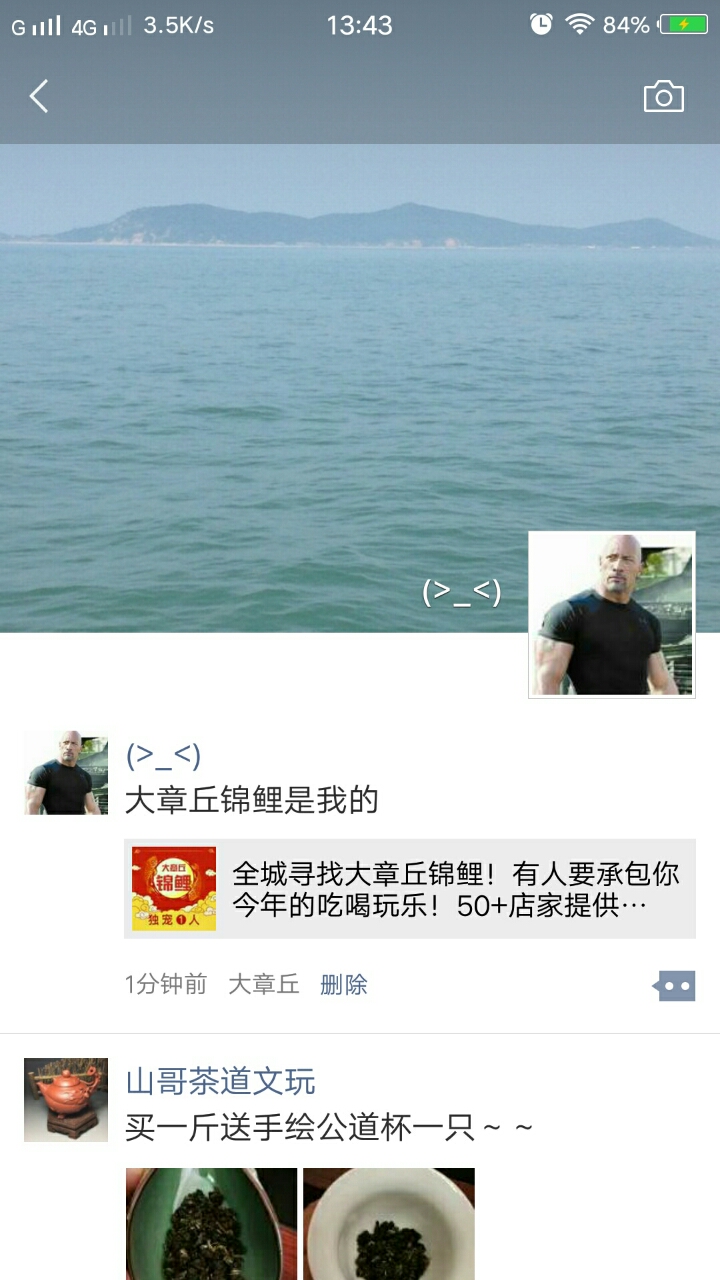
Task: View the second tea photo in white cup
Action: pos(389,1224)
